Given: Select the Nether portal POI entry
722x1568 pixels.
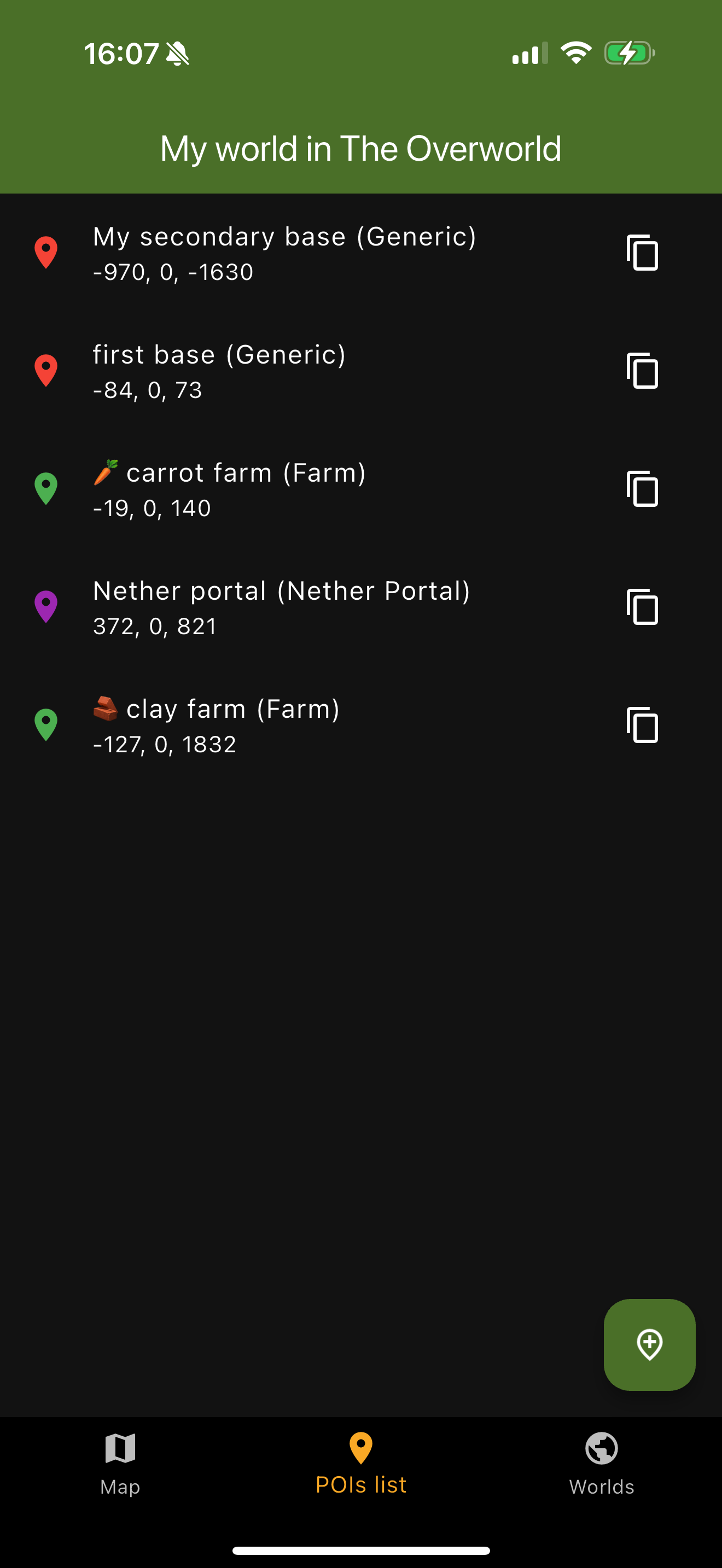Looking at the screenshot, I should (274, 609).
